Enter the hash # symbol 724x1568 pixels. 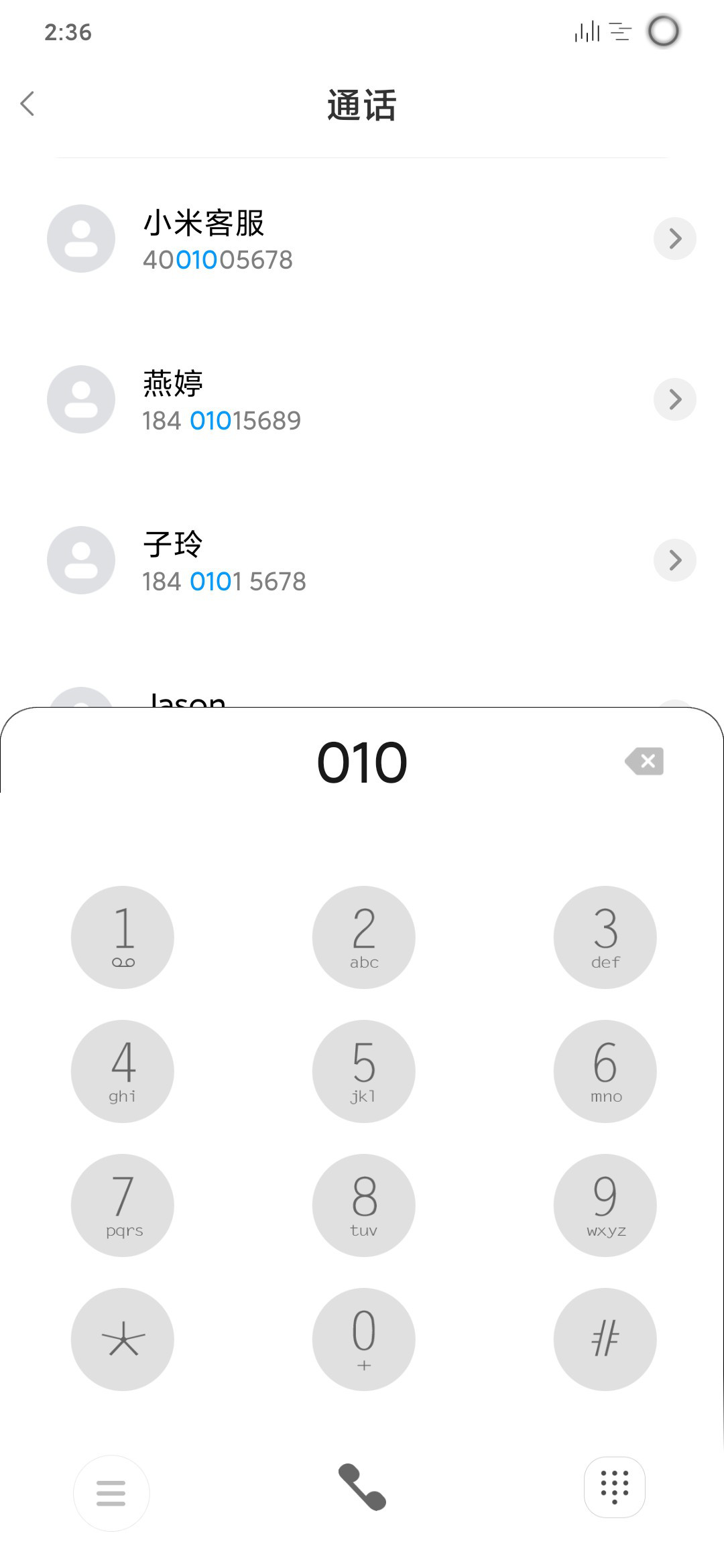click(x=605, y=1340)
